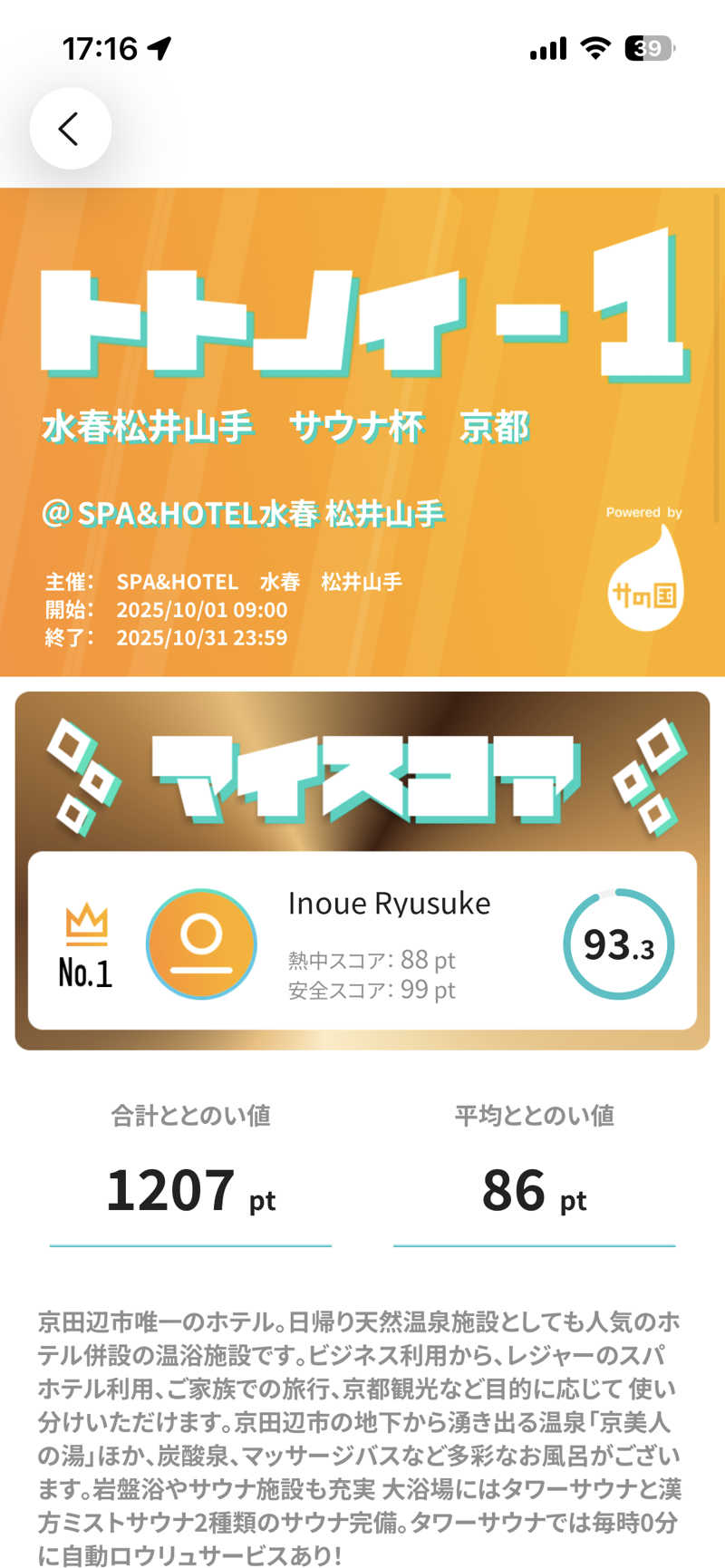Viewport: 725px width, 1568px height.
Task: Select the トトノイー1 event banner
Action: click(x=362, y=317)
